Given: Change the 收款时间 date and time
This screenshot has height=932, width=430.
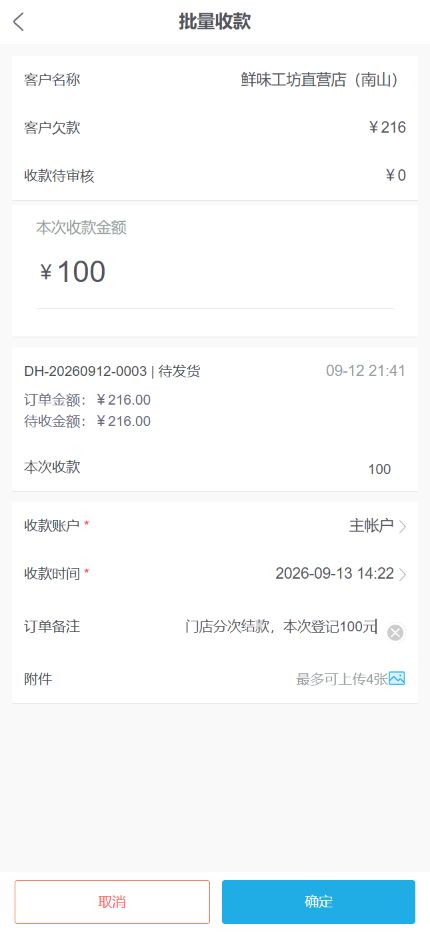Looking at the screenshot, I should click(215, 574).
